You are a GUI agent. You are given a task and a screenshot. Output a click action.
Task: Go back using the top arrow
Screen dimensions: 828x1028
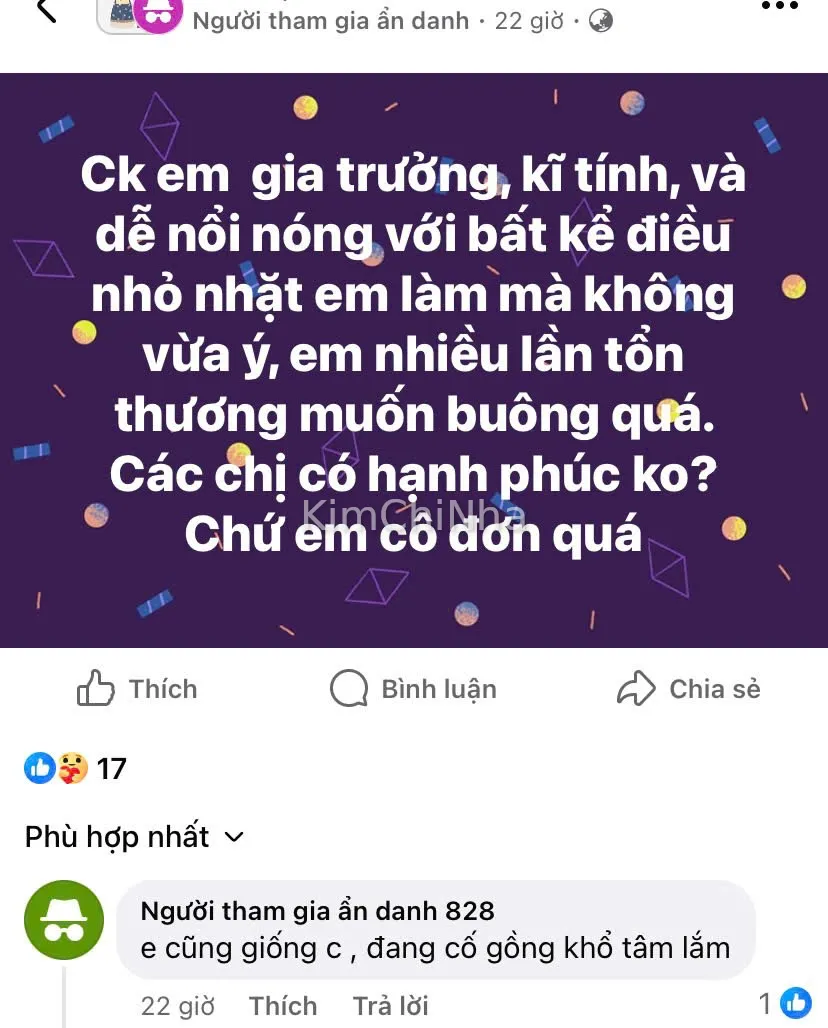(x=45, y=10)
